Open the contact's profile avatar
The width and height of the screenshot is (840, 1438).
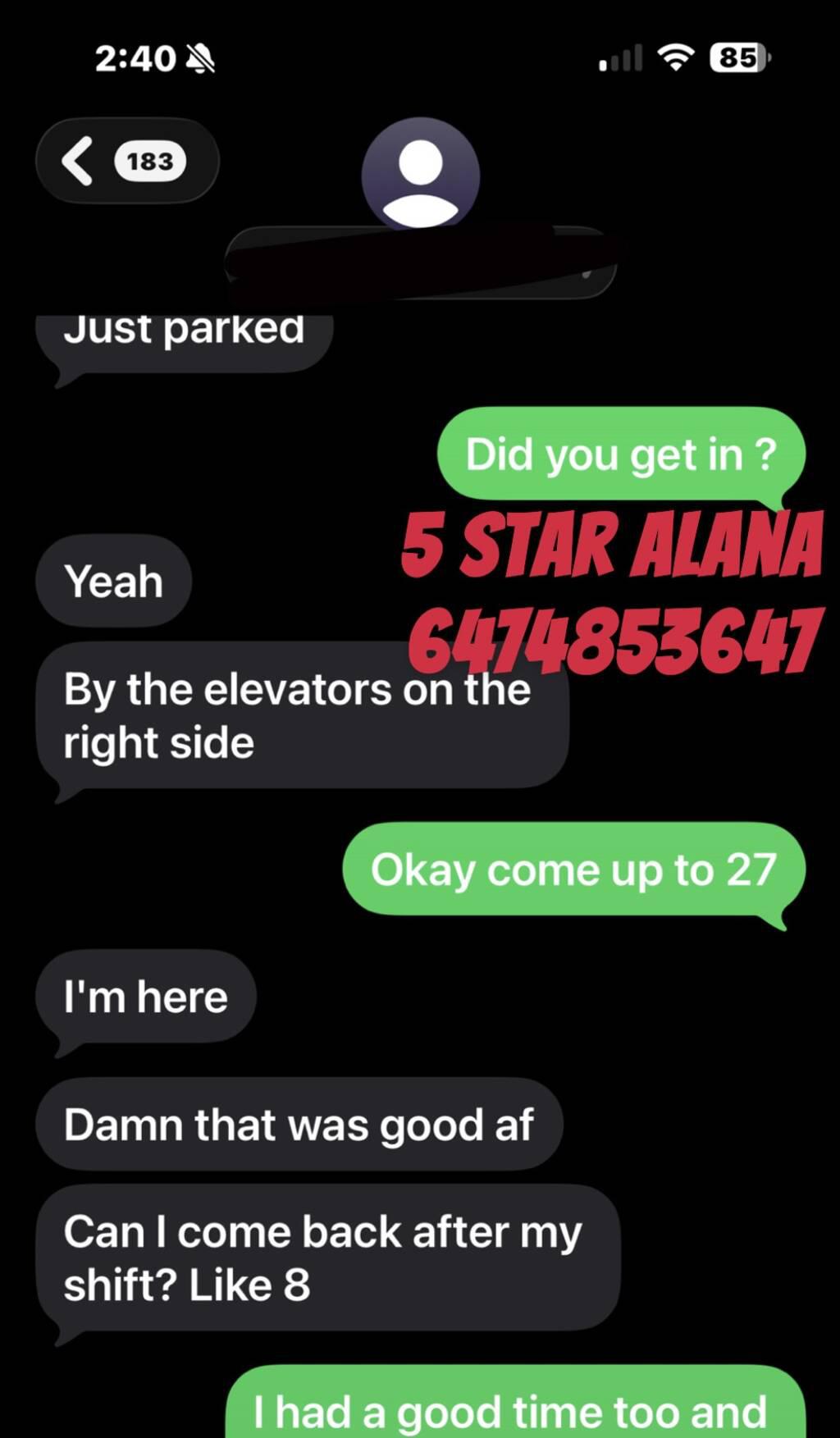(420, 175)
